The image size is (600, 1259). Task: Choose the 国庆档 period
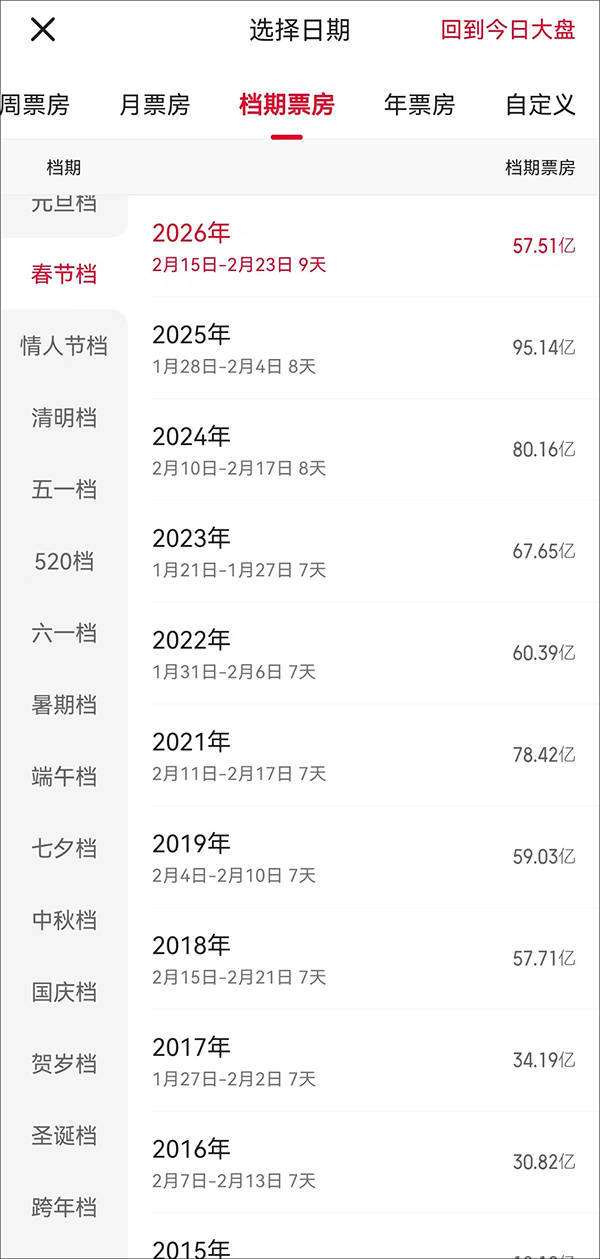point(64,992)
